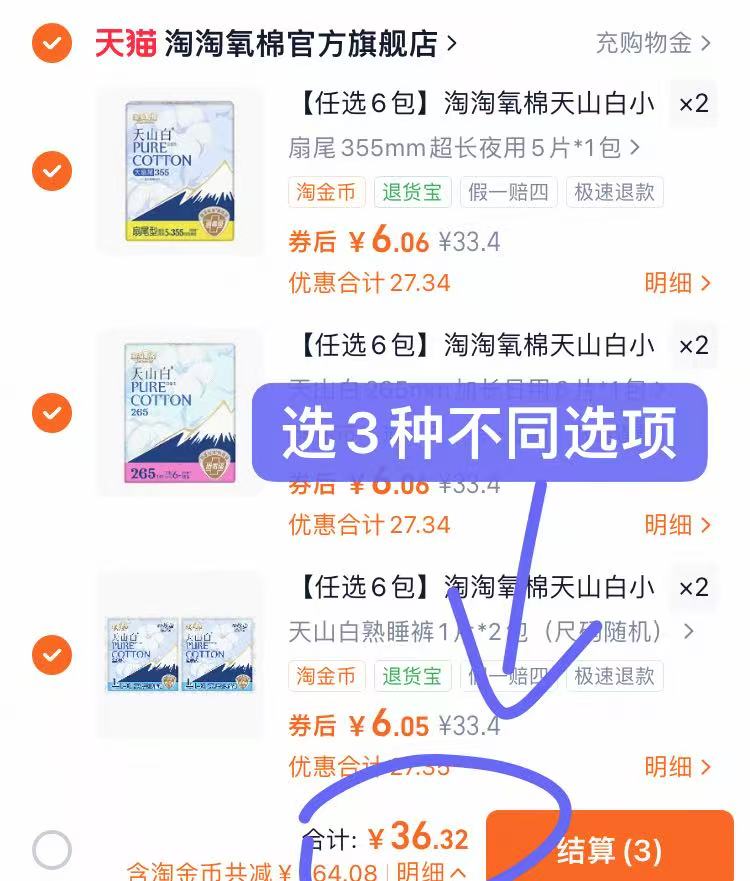This screenshot has height=881, width=750.
Task: Open the 熟睡裤 two-pack product image
Action: [179, 655]
